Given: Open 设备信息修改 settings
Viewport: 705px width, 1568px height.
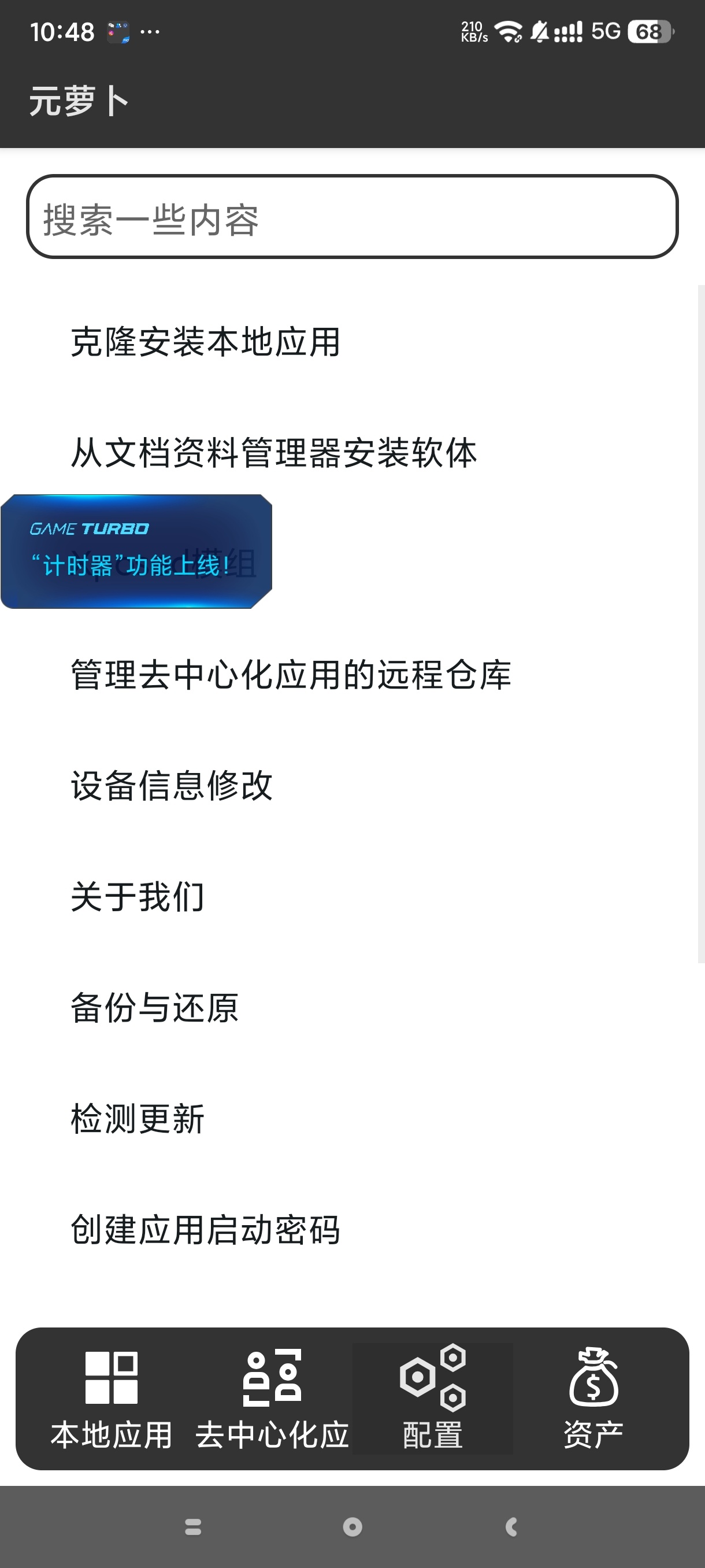Looking at the screenshot, I should point(172,786).
